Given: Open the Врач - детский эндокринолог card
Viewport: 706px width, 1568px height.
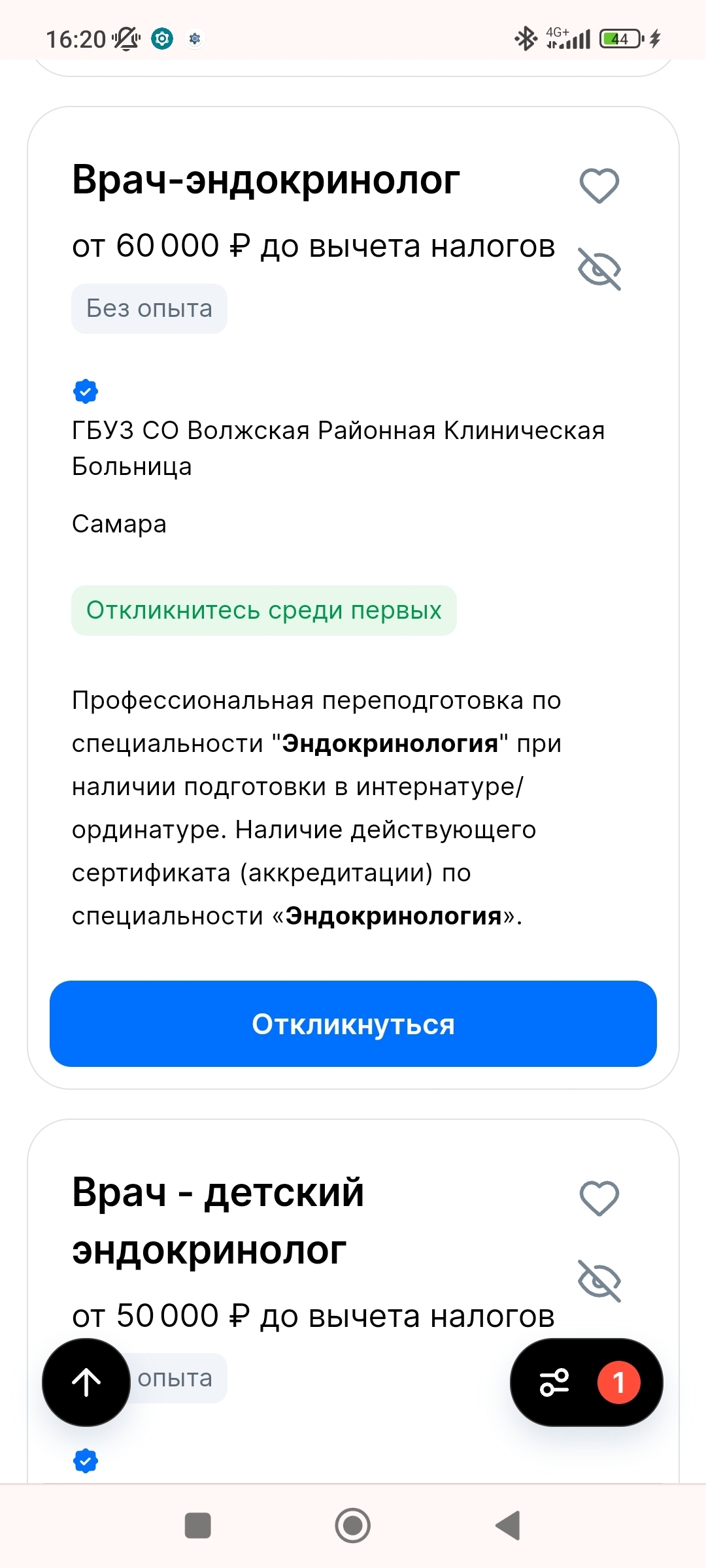Looking at the screenshot, I should pos(218,1220).
